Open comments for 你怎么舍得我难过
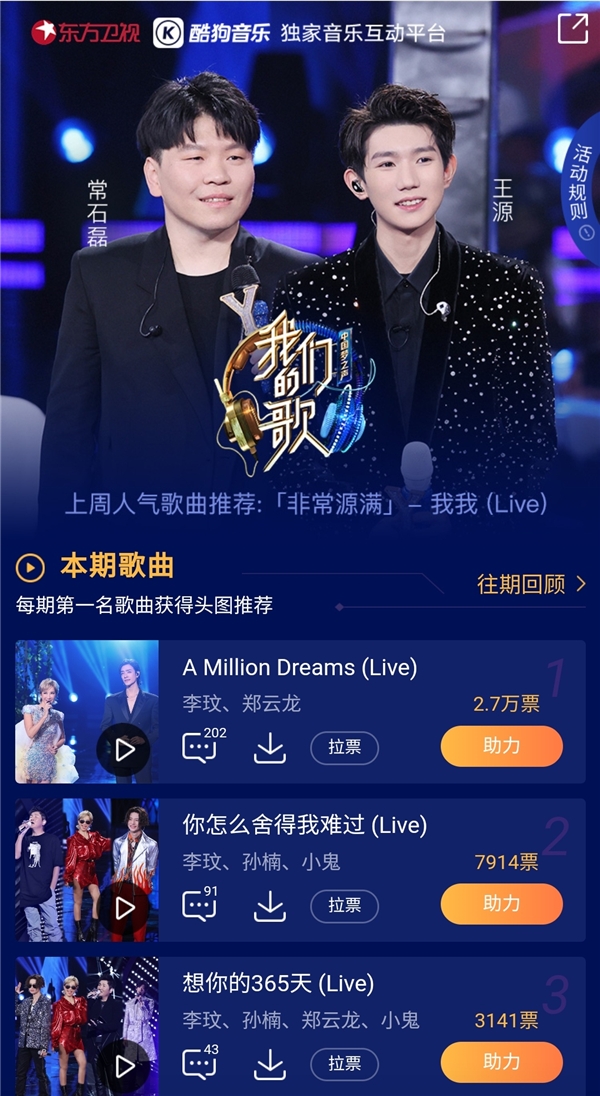The width and height of the screenshot is (600, 1096). coord(200,905)
